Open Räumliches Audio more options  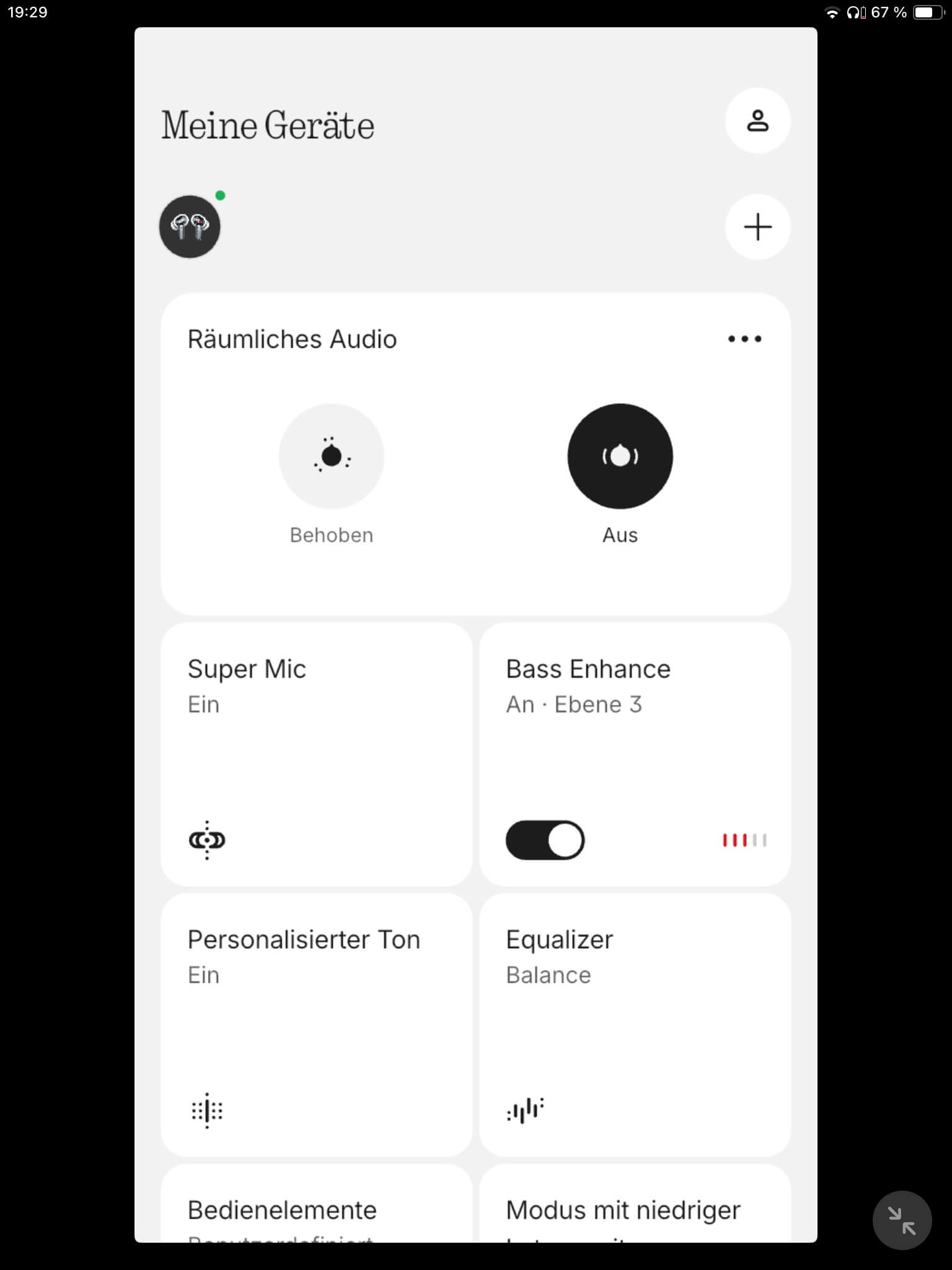click(744, 339)
